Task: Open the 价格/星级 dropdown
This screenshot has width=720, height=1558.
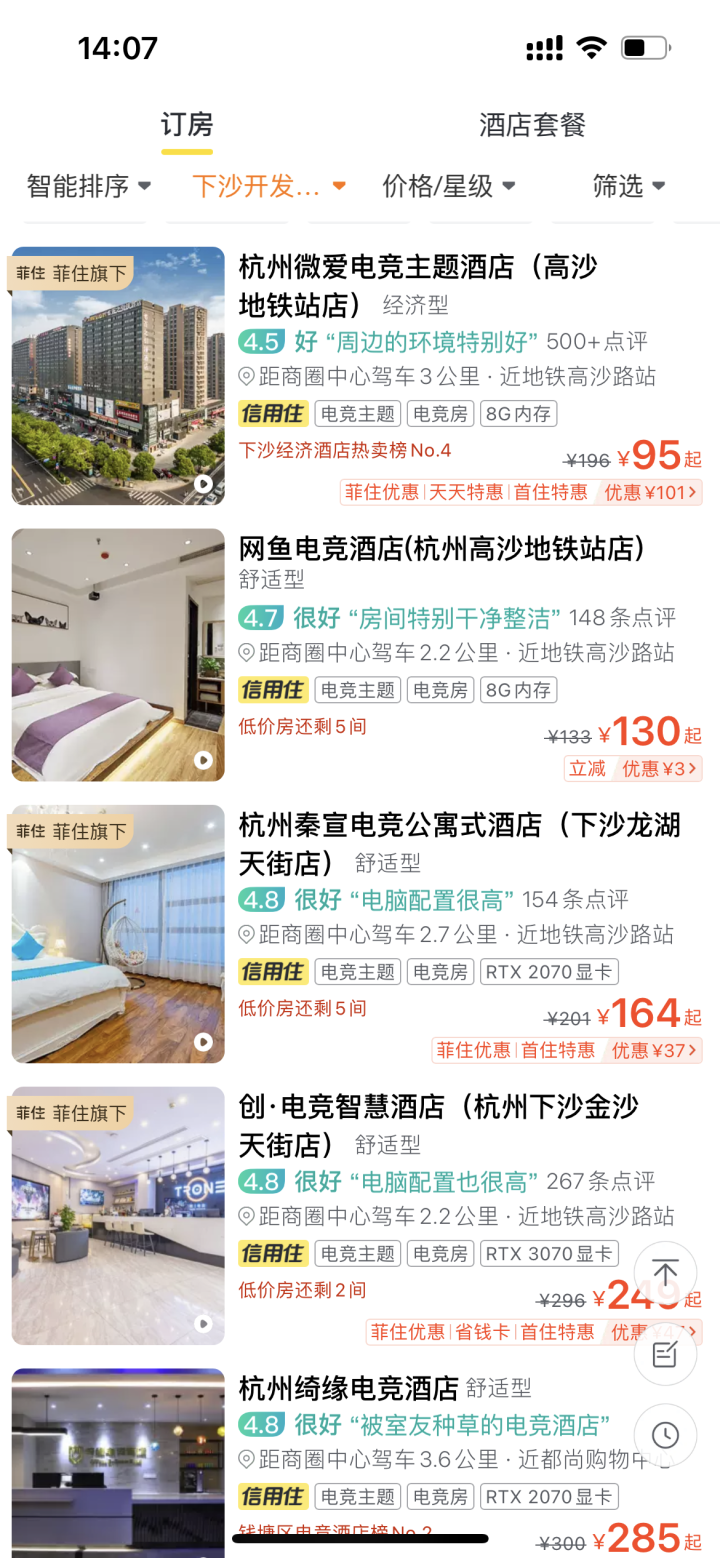Action: tap(449, 186)
